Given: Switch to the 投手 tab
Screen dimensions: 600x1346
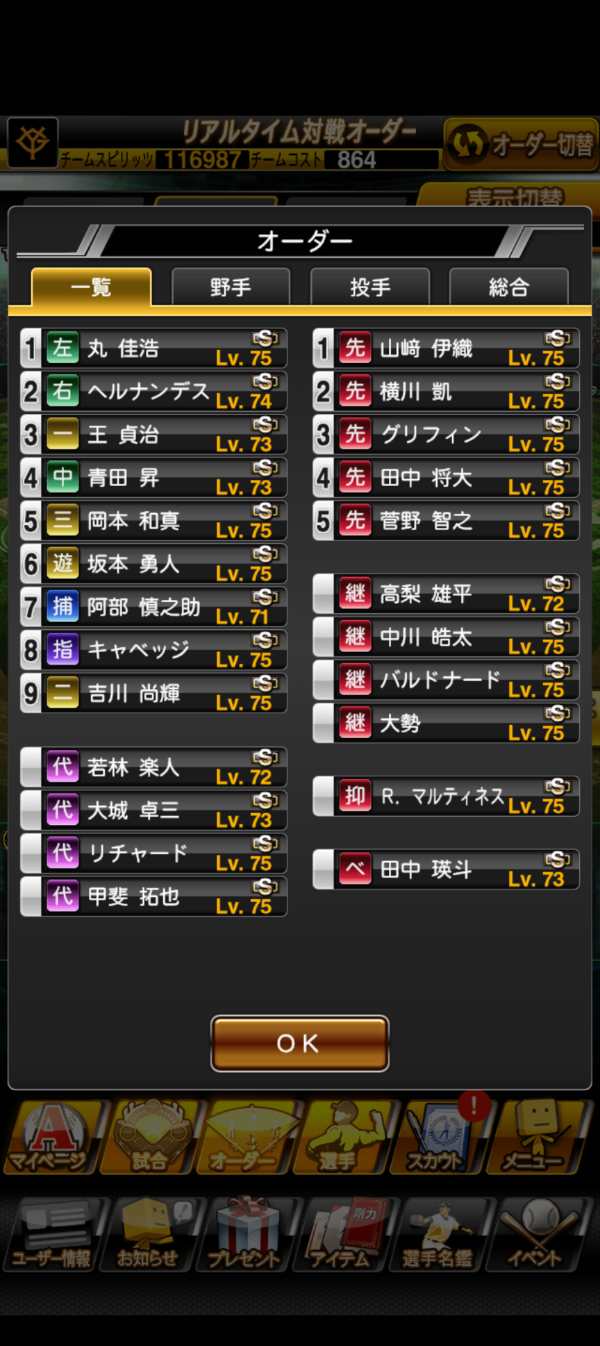Looking at the screenshot, I should 370,287.
